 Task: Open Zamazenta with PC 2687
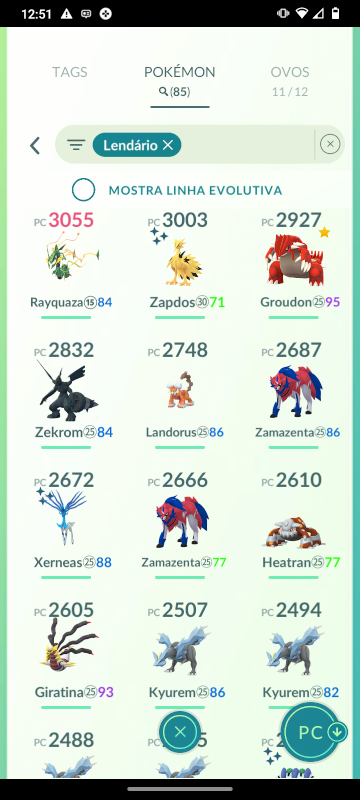coord(294,395)
